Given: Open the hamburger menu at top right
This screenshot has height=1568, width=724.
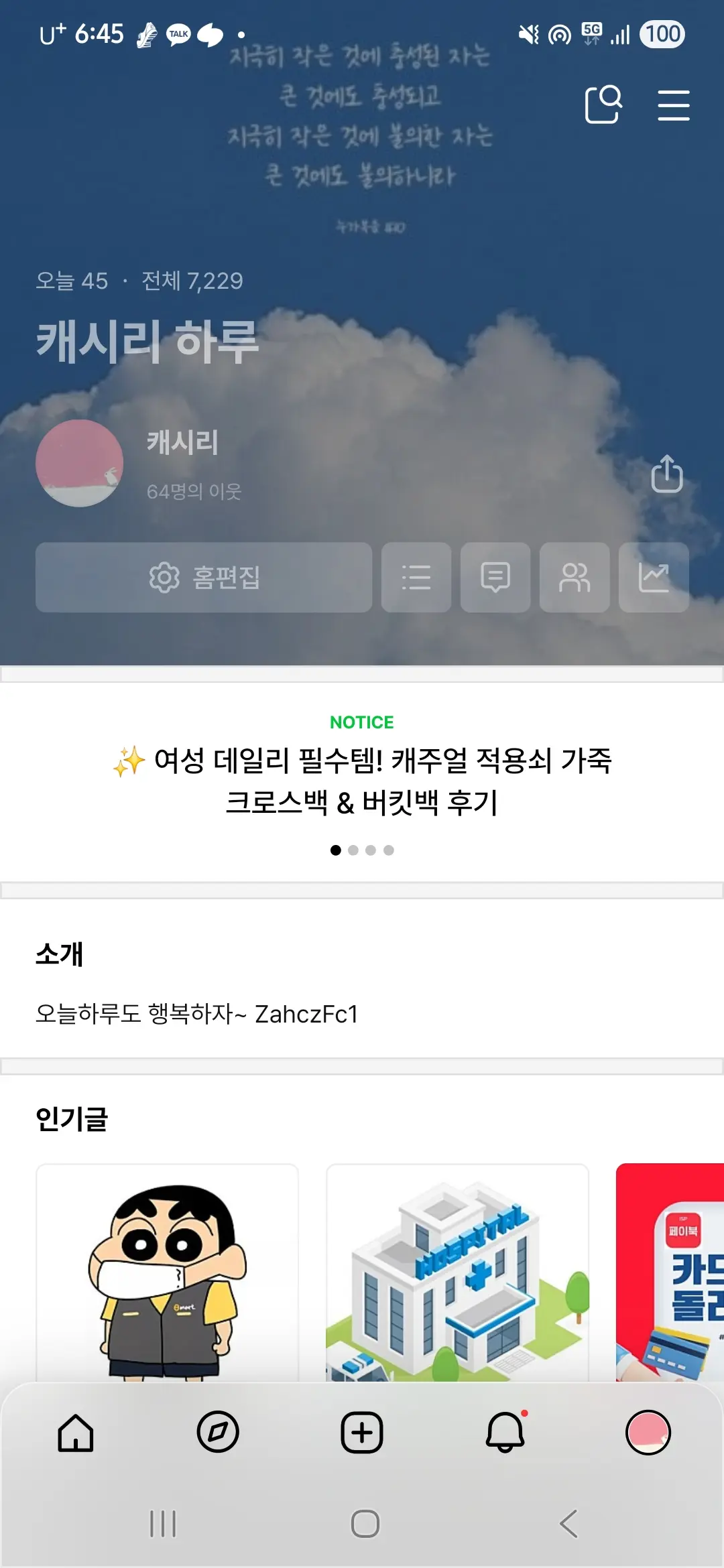Looking at the screenshot, I should [674, 106].
